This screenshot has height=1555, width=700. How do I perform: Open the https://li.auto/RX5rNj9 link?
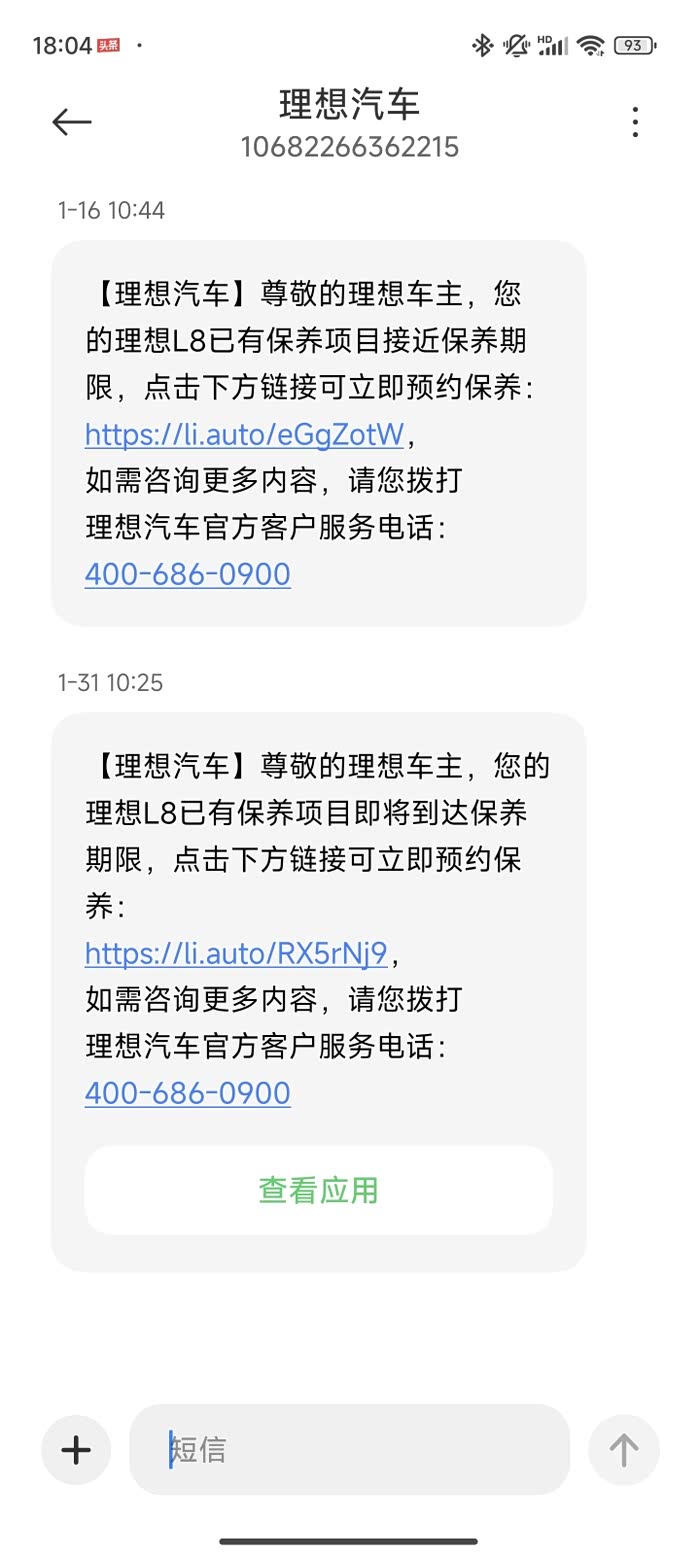236,953
